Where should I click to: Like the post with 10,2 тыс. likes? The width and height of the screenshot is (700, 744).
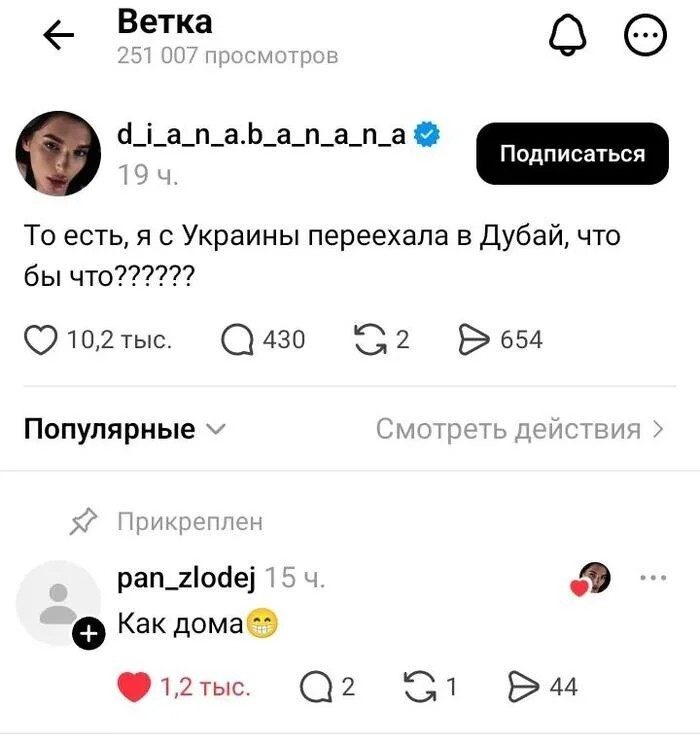40,340
